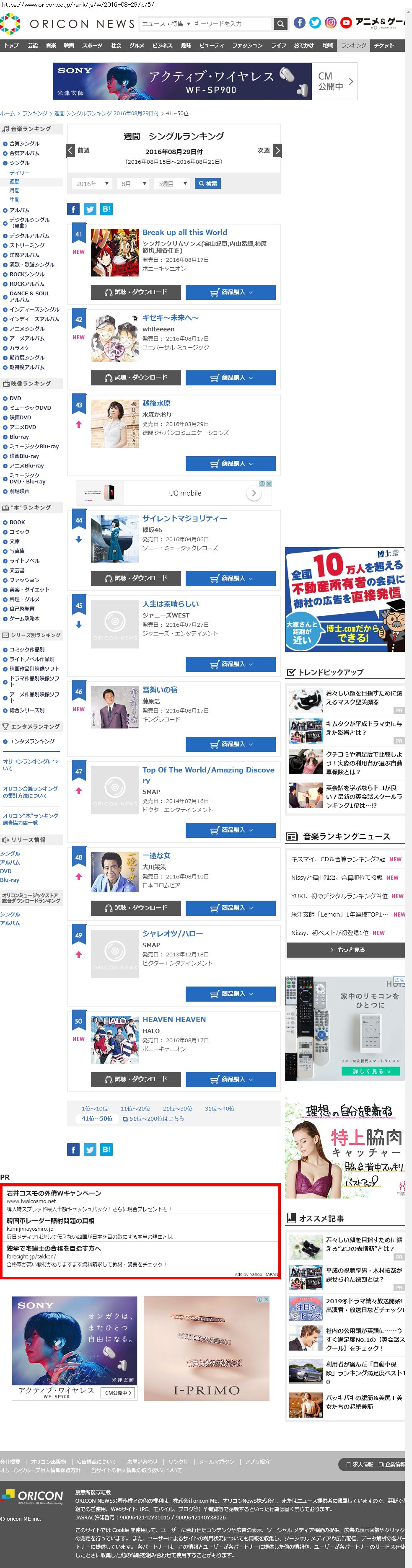Open the keyword search input field
Image resolution: width=412 pixels, height=1568 pixels.
[x=231, y=24]
